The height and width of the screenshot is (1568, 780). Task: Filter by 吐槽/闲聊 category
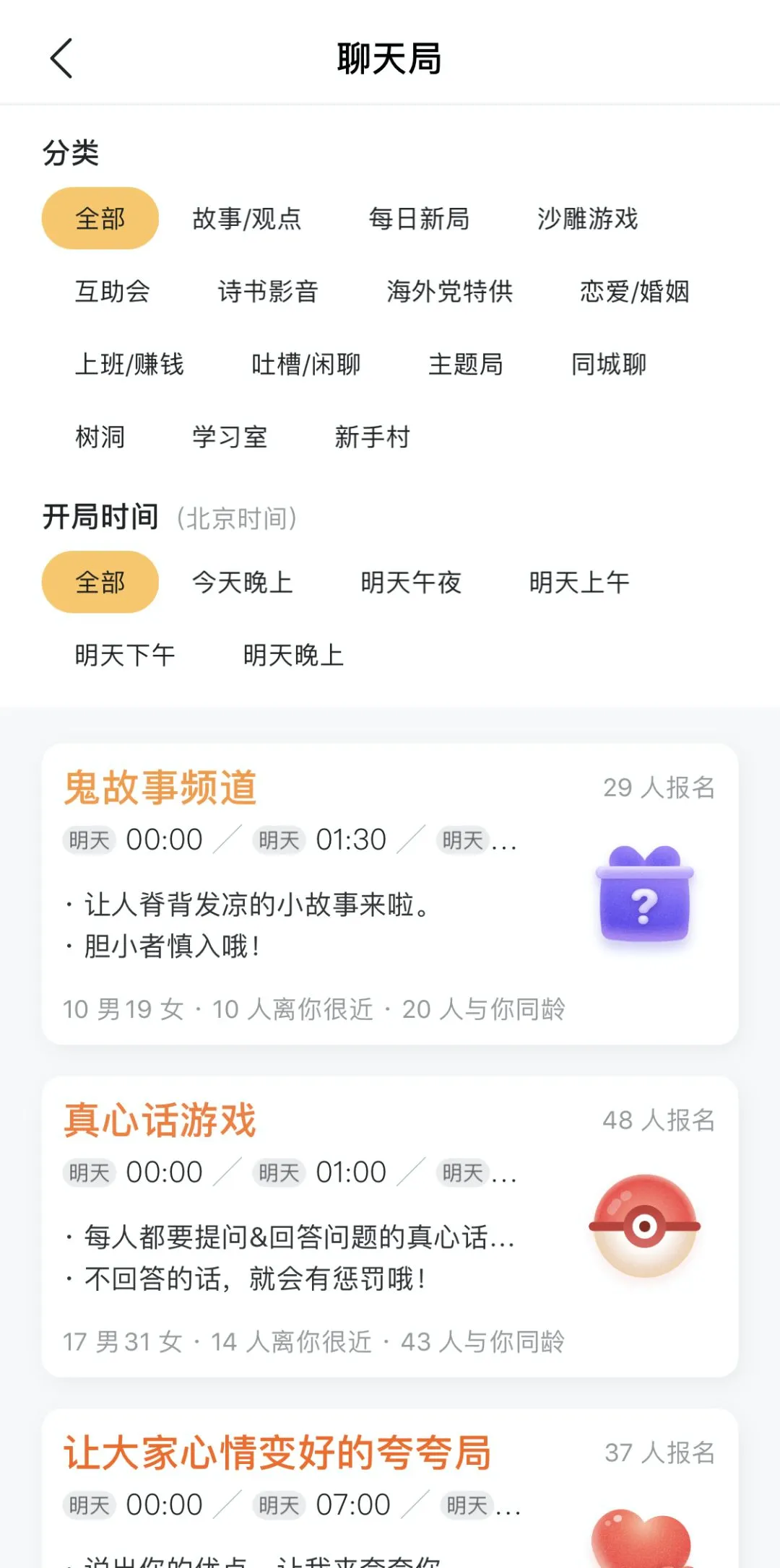305,365
